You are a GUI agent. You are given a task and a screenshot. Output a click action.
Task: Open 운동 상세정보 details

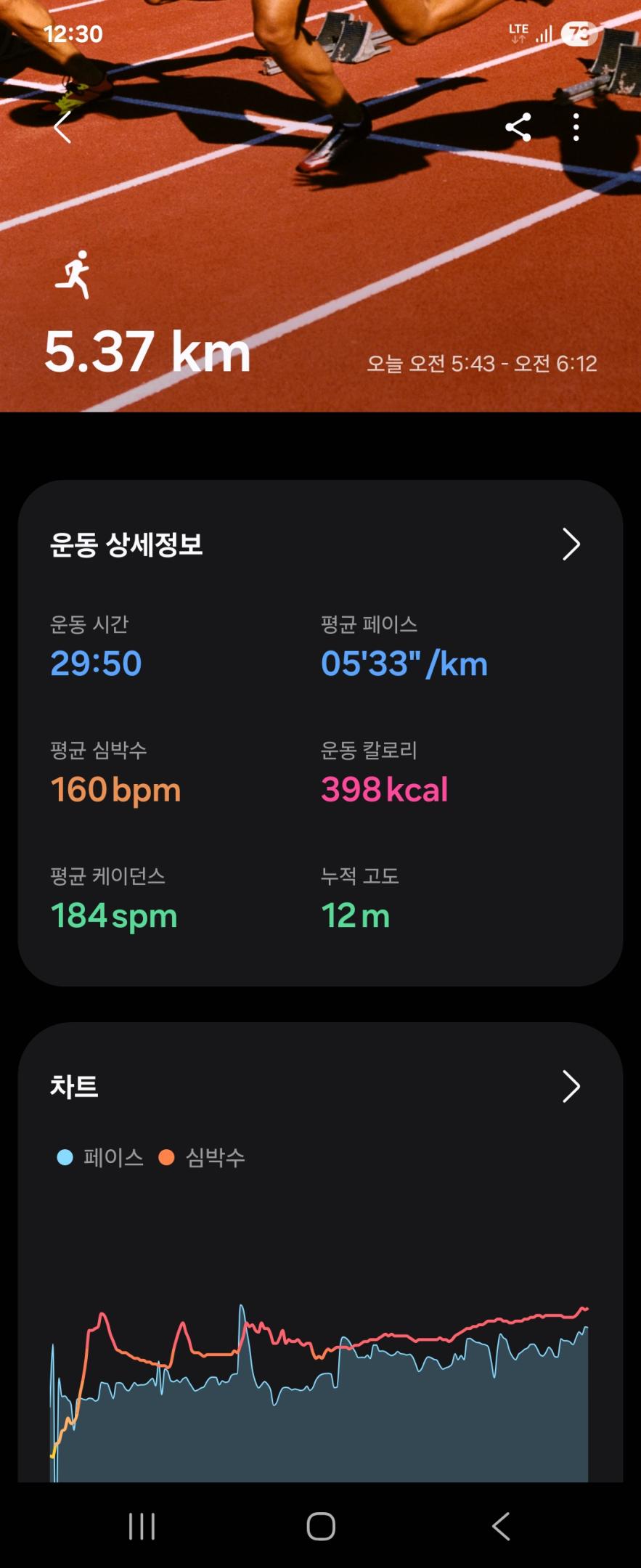coord(571,544)
